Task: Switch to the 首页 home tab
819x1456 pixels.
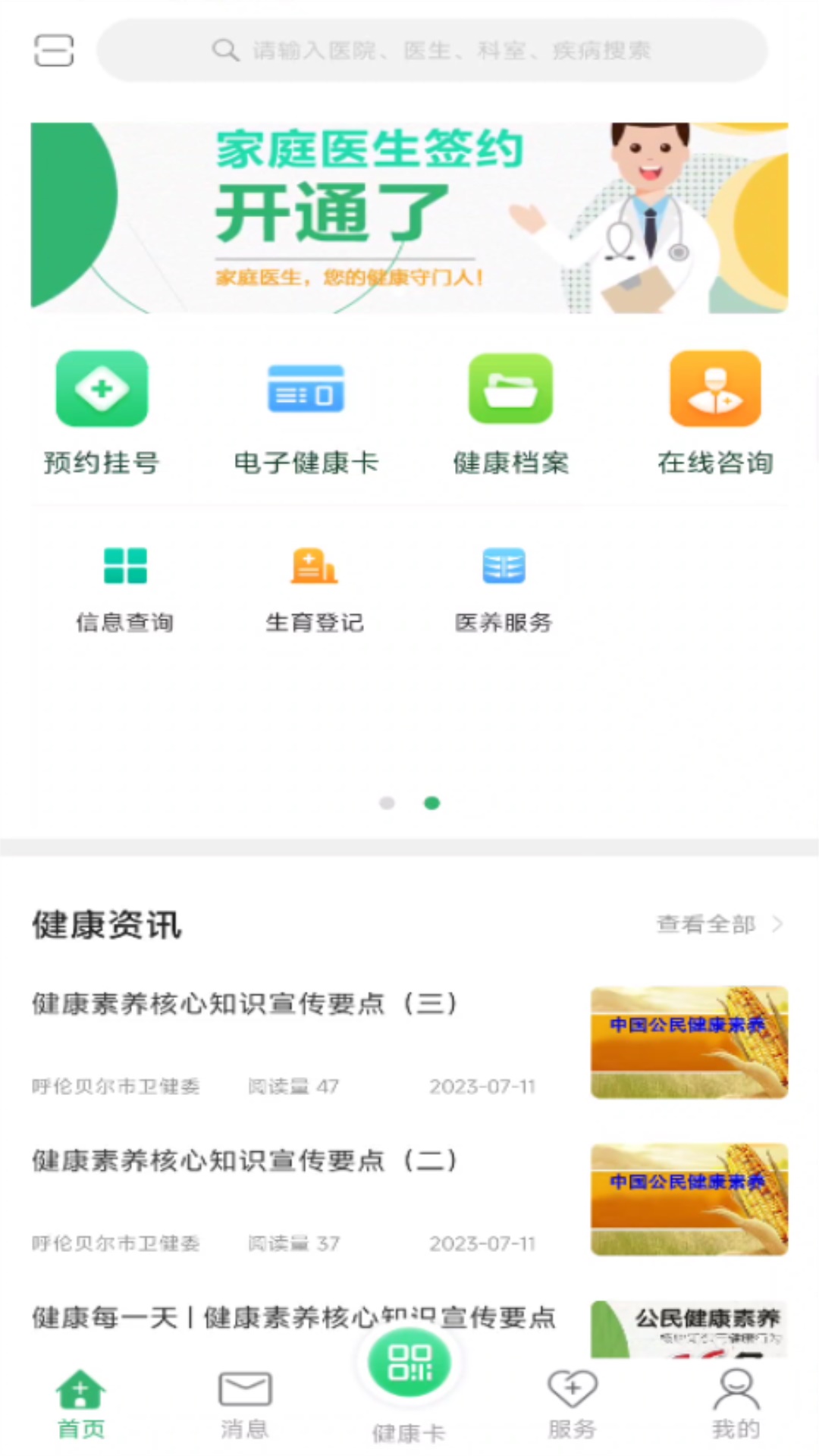Action: [81, 1404]
